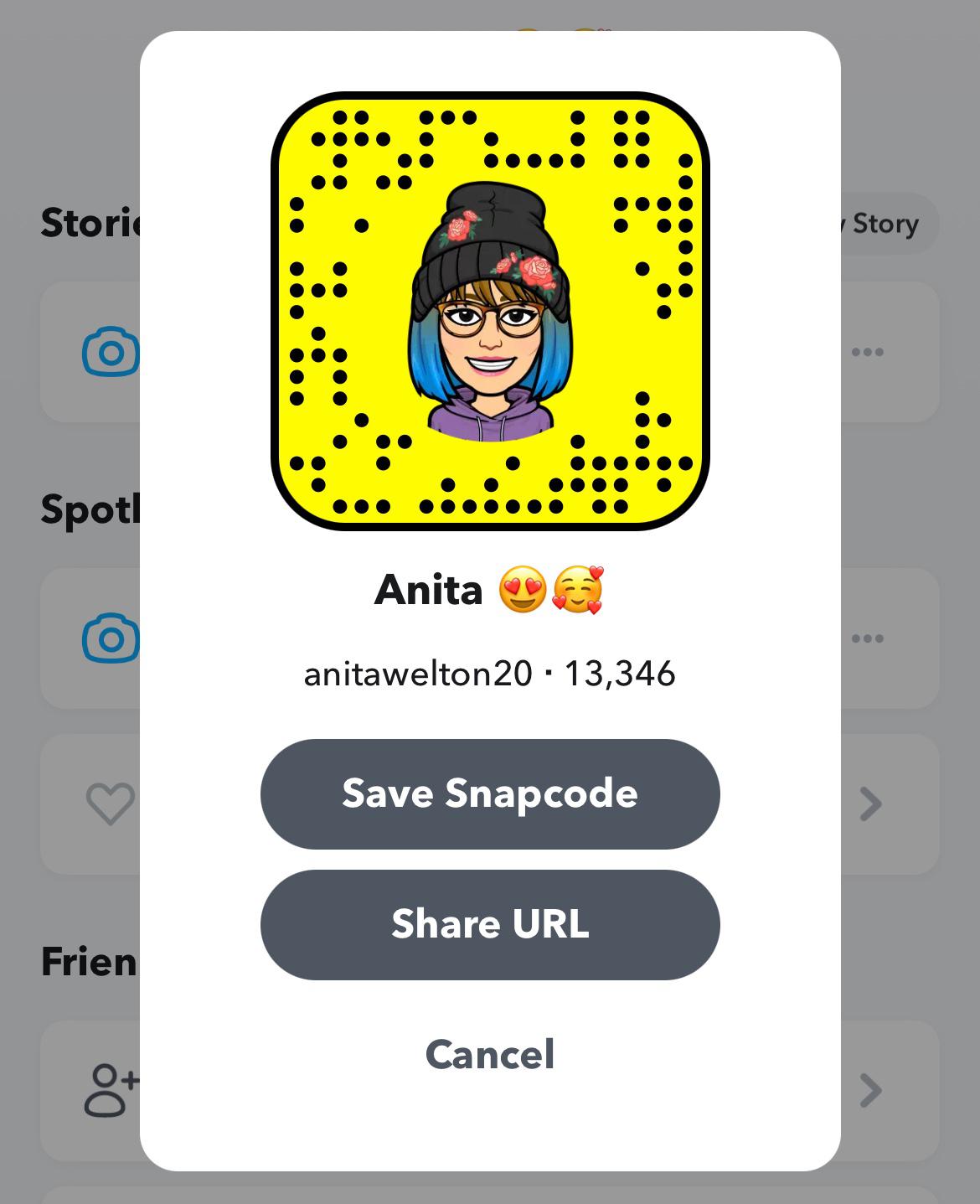Share the profile URL
Viewport: 980px width, 1204px height.
(490, 924)
